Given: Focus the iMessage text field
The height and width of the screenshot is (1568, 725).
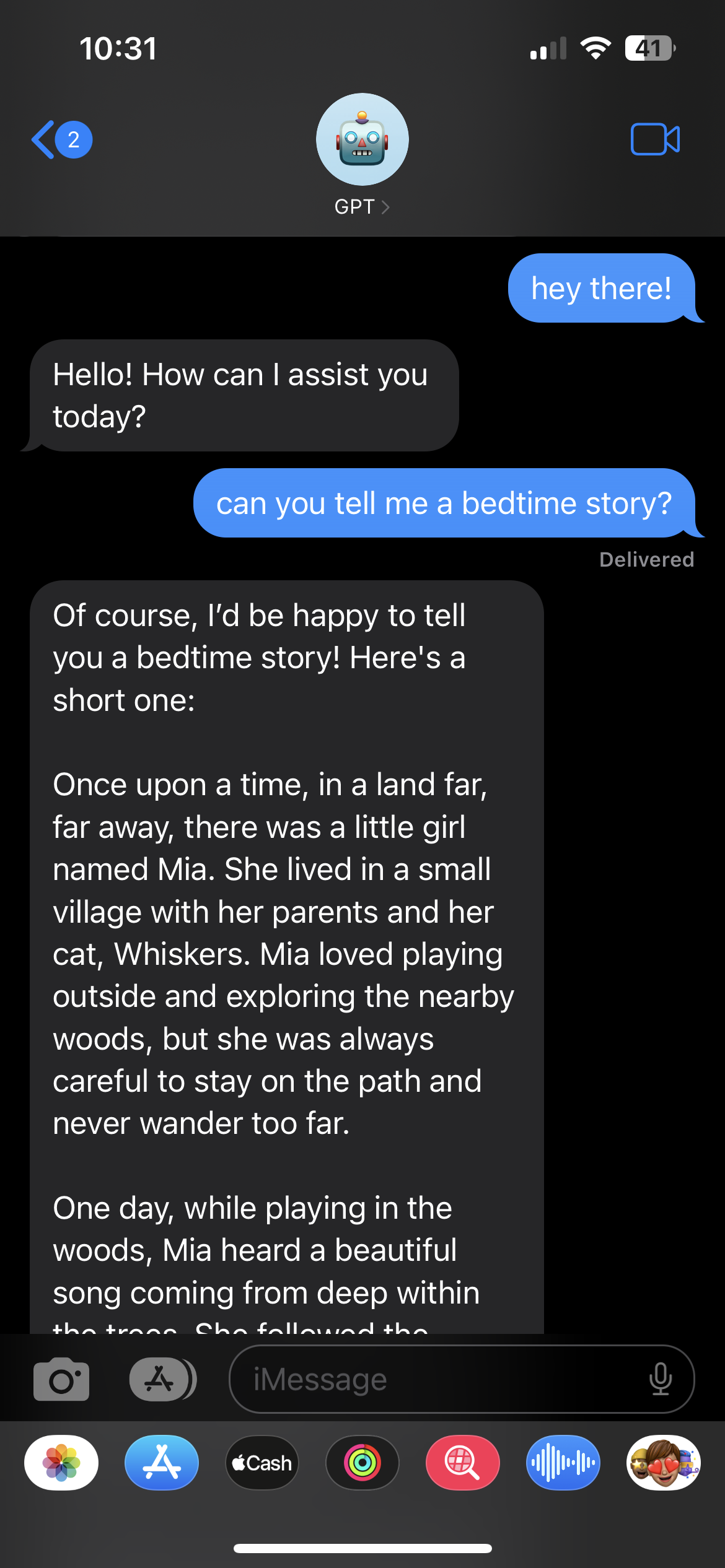Looking at the screenshot, I should (434, 1379).
